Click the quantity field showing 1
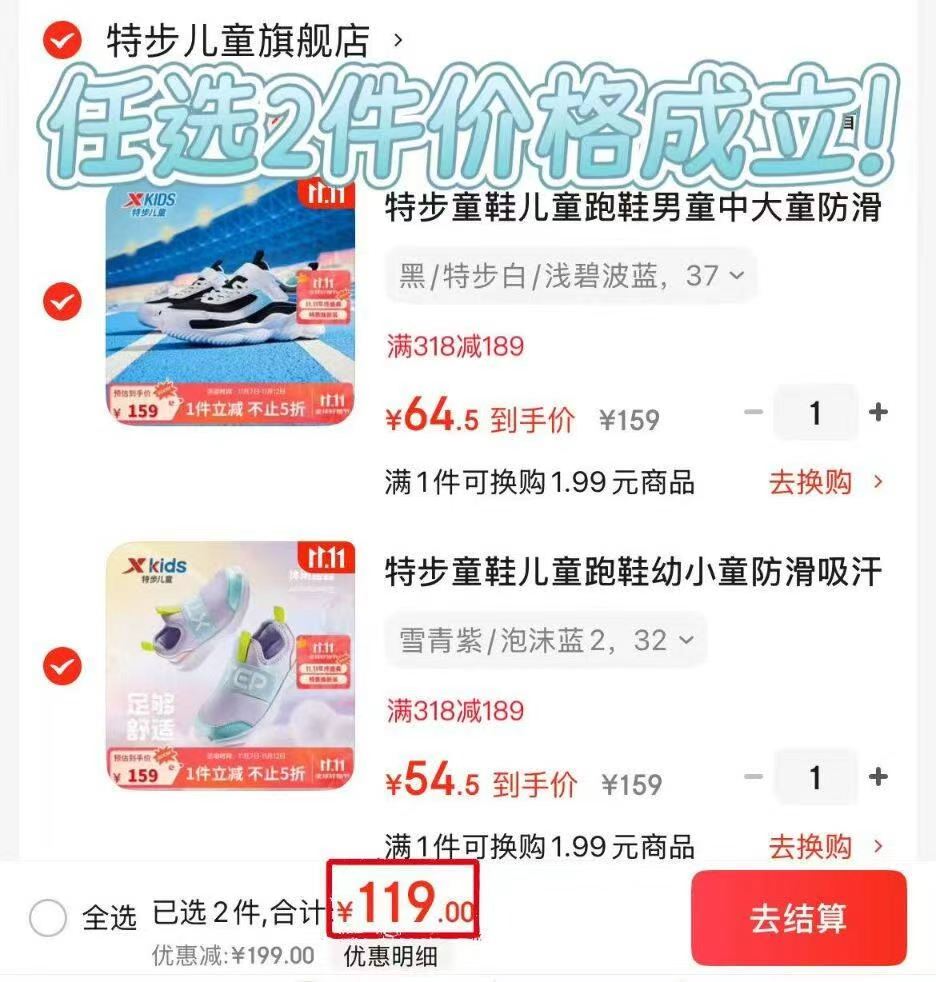The height and width of the screenshot is (982, 936). 815,413
